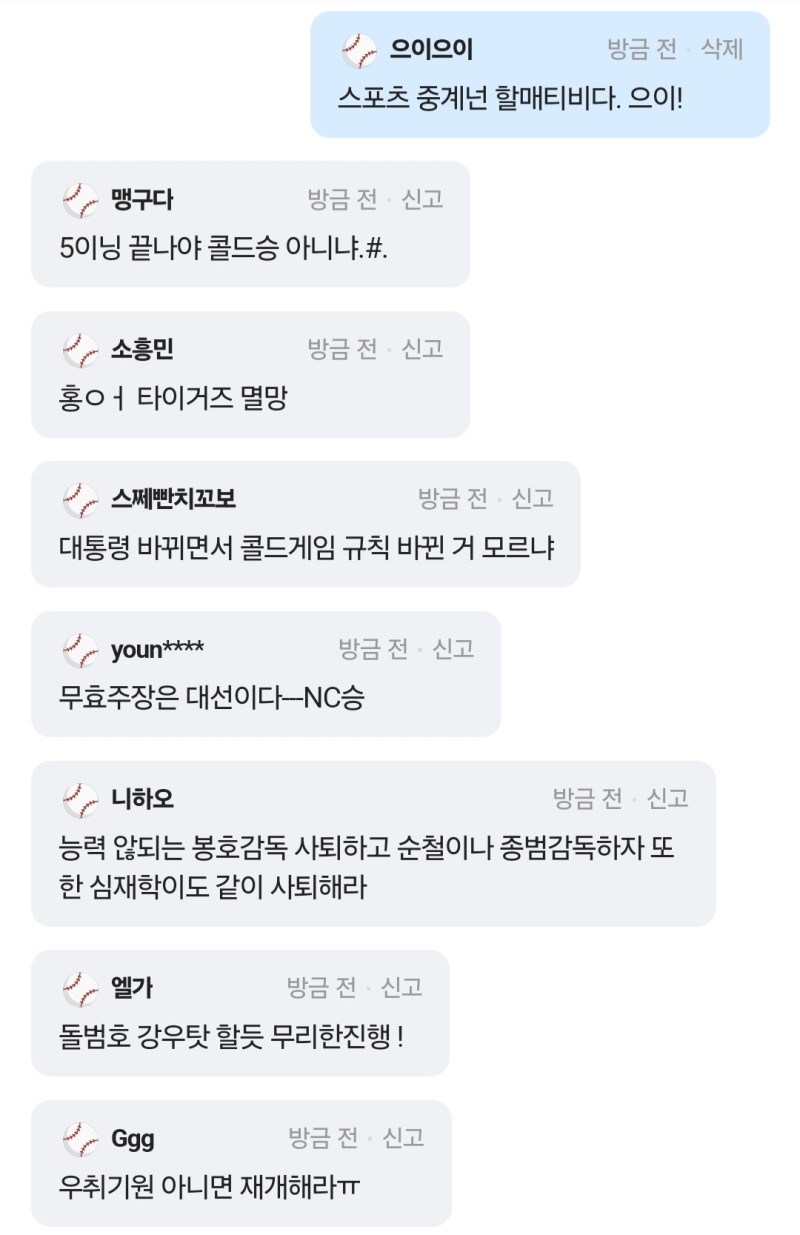Report 니하오's comment about 감독 사퇴

coord(668,798)
